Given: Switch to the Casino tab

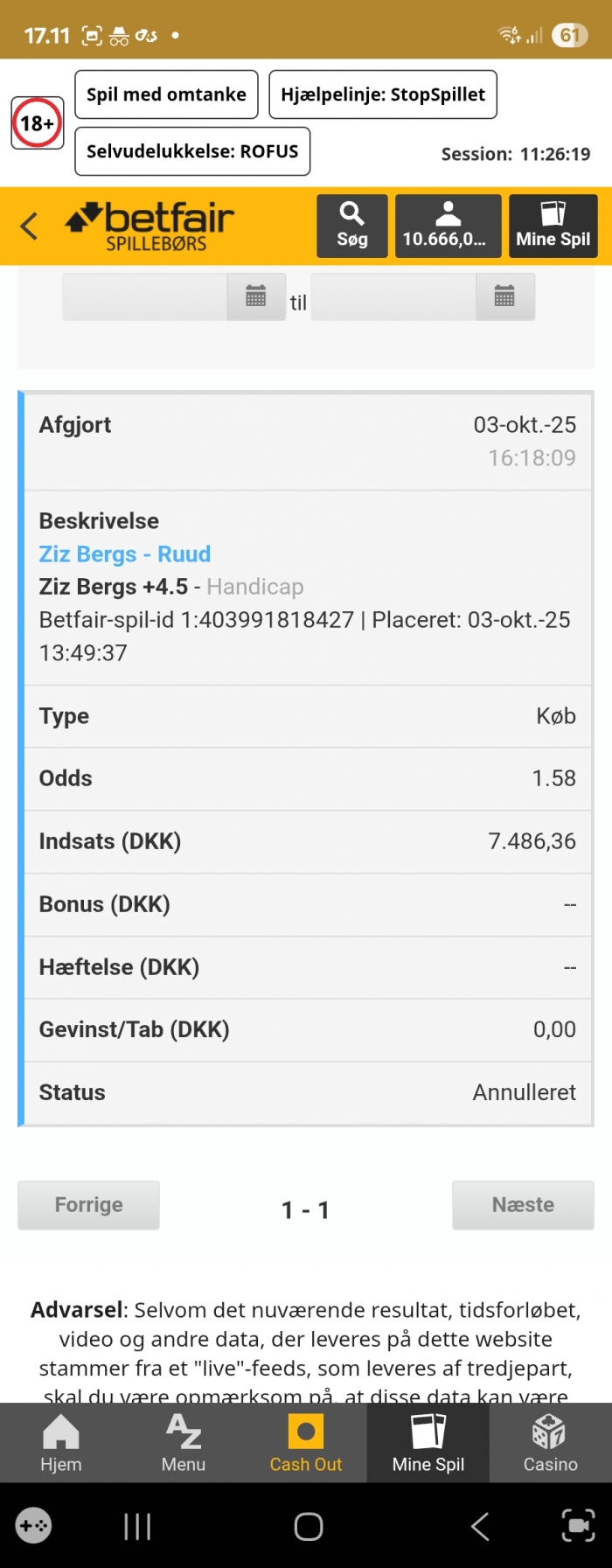Looking at the screenshot, I should [x=551, y=1443].
